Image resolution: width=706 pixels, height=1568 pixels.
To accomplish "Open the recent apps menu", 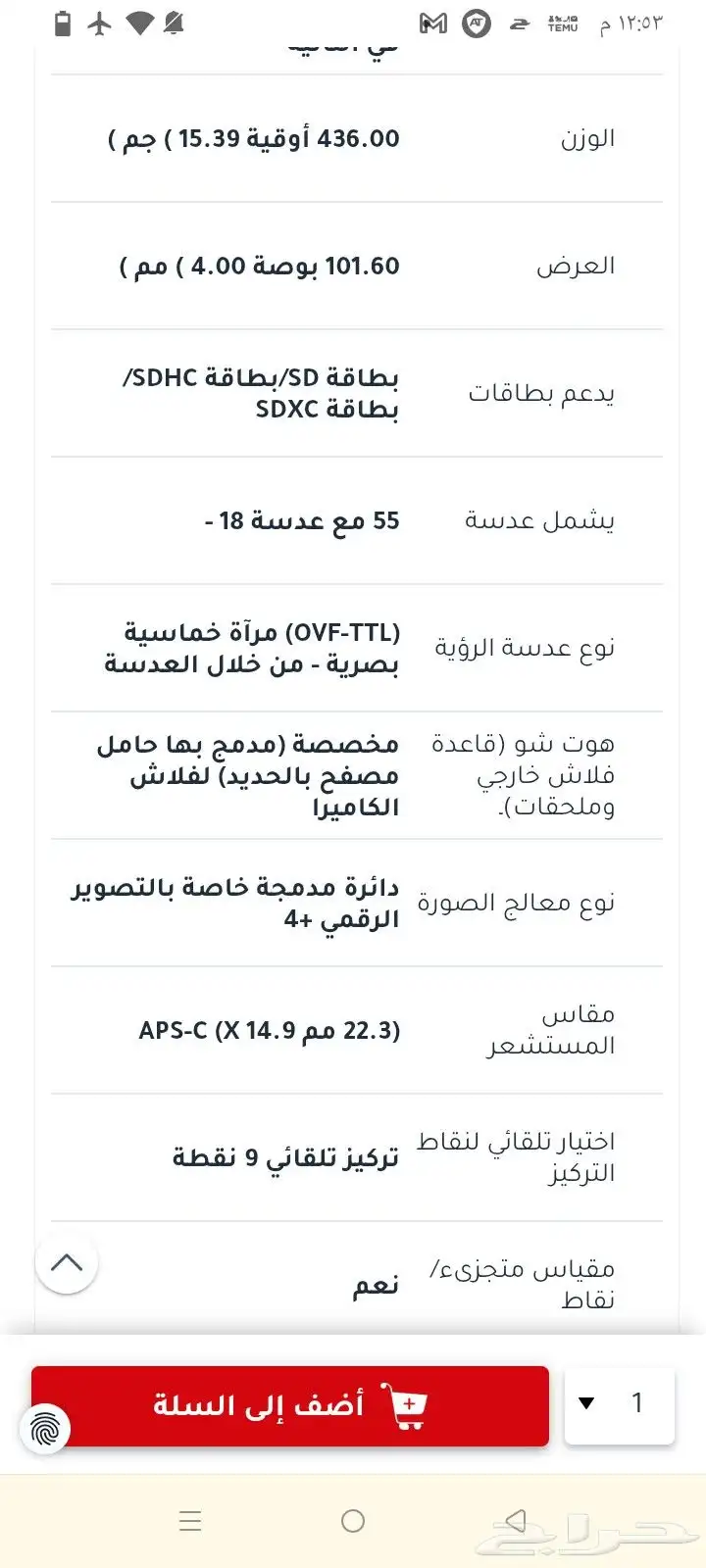I will point(191,1521).
